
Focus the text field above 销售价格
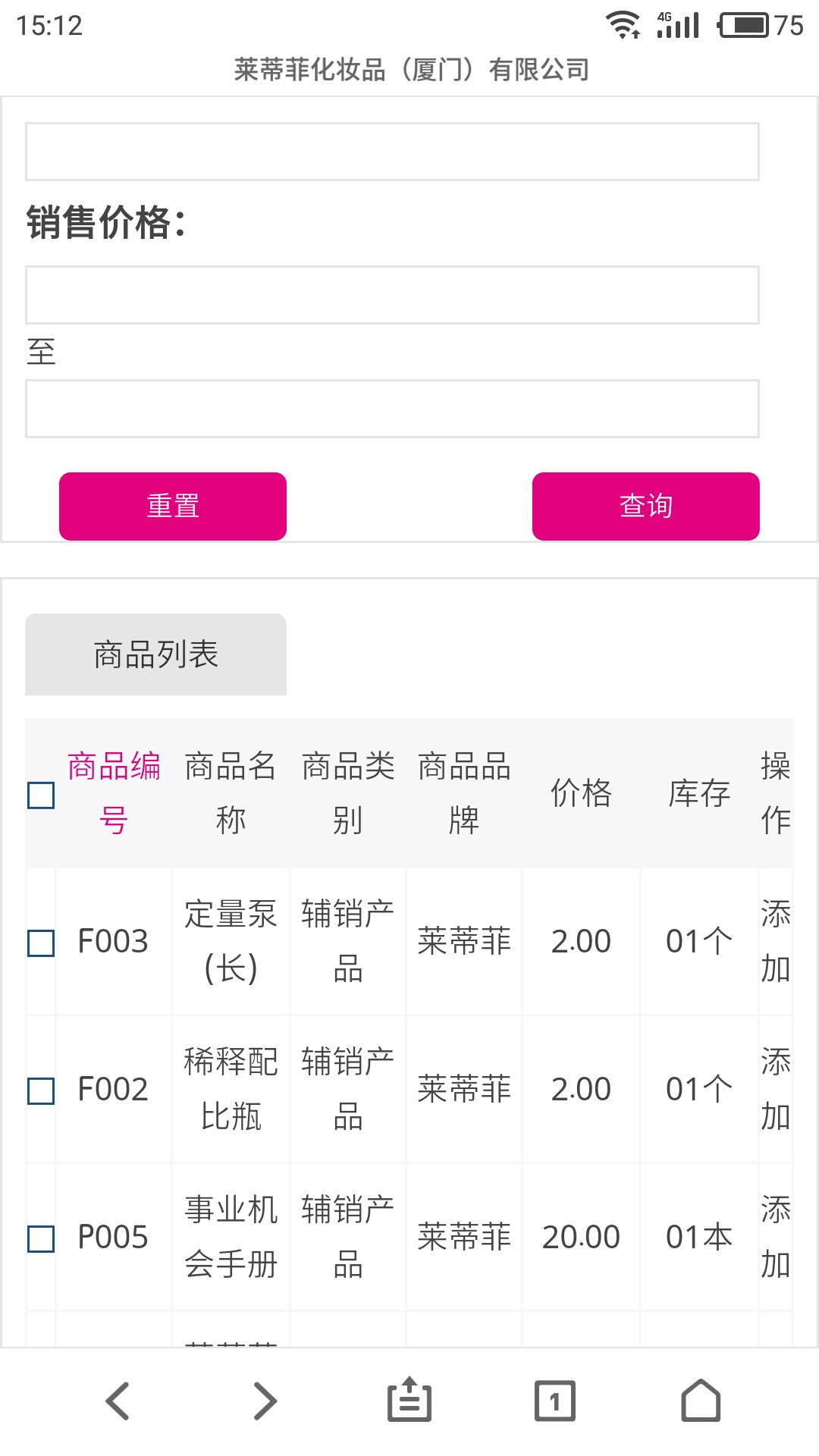392,152
